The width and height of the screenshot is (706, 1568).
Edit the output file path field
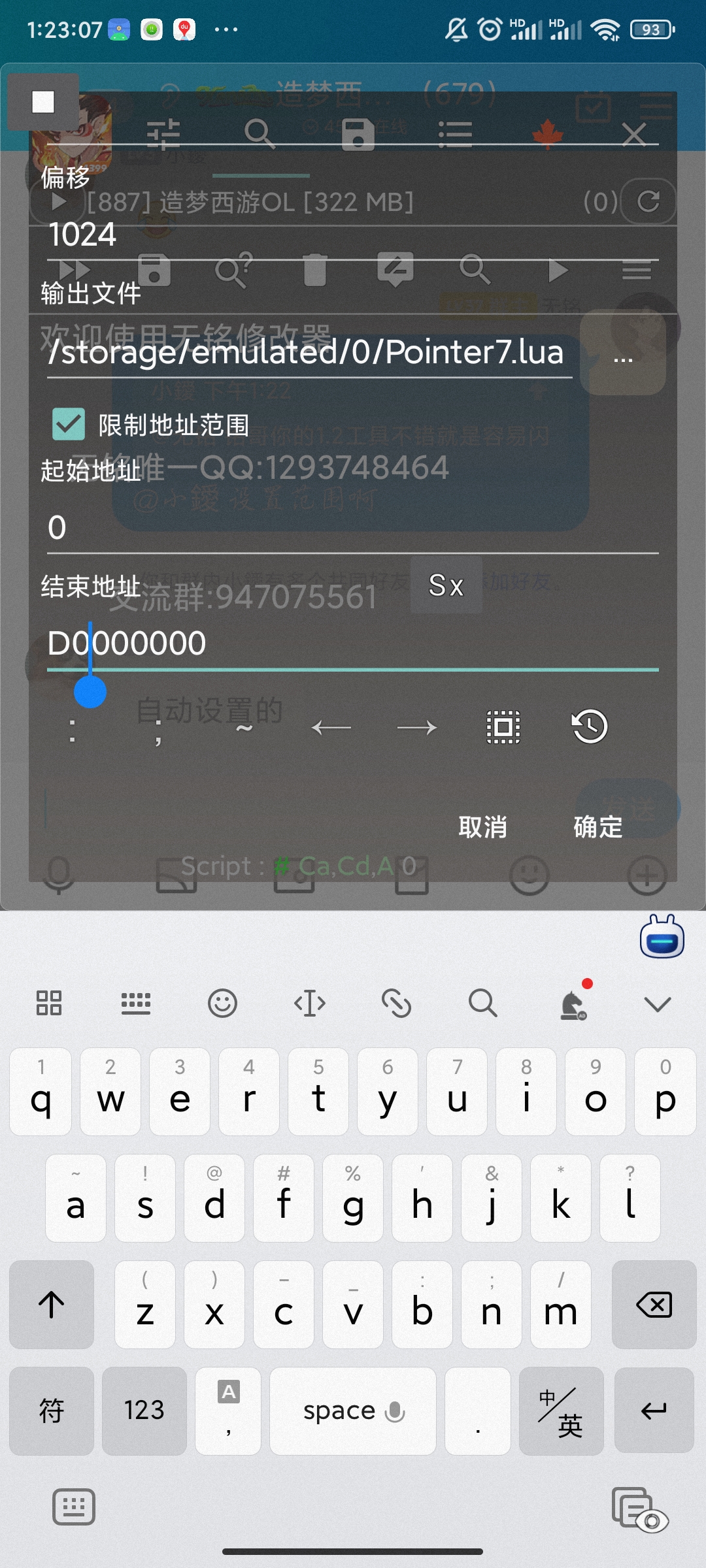[x=307, y=353]
